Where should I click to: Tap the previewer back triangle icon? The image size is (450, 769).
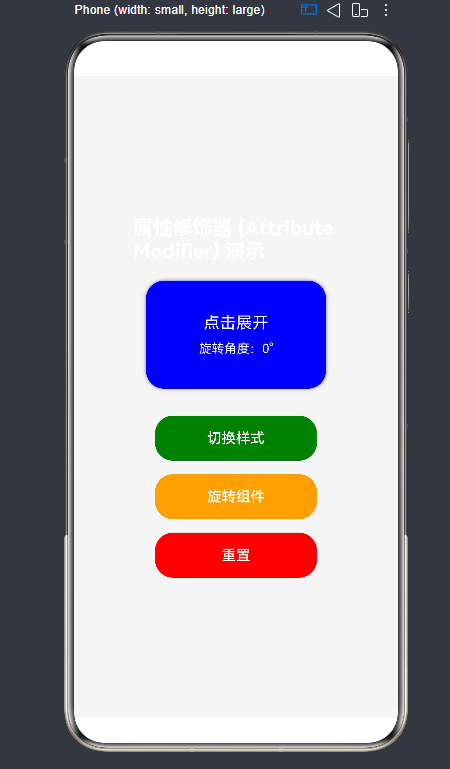(x=333, y=10)
